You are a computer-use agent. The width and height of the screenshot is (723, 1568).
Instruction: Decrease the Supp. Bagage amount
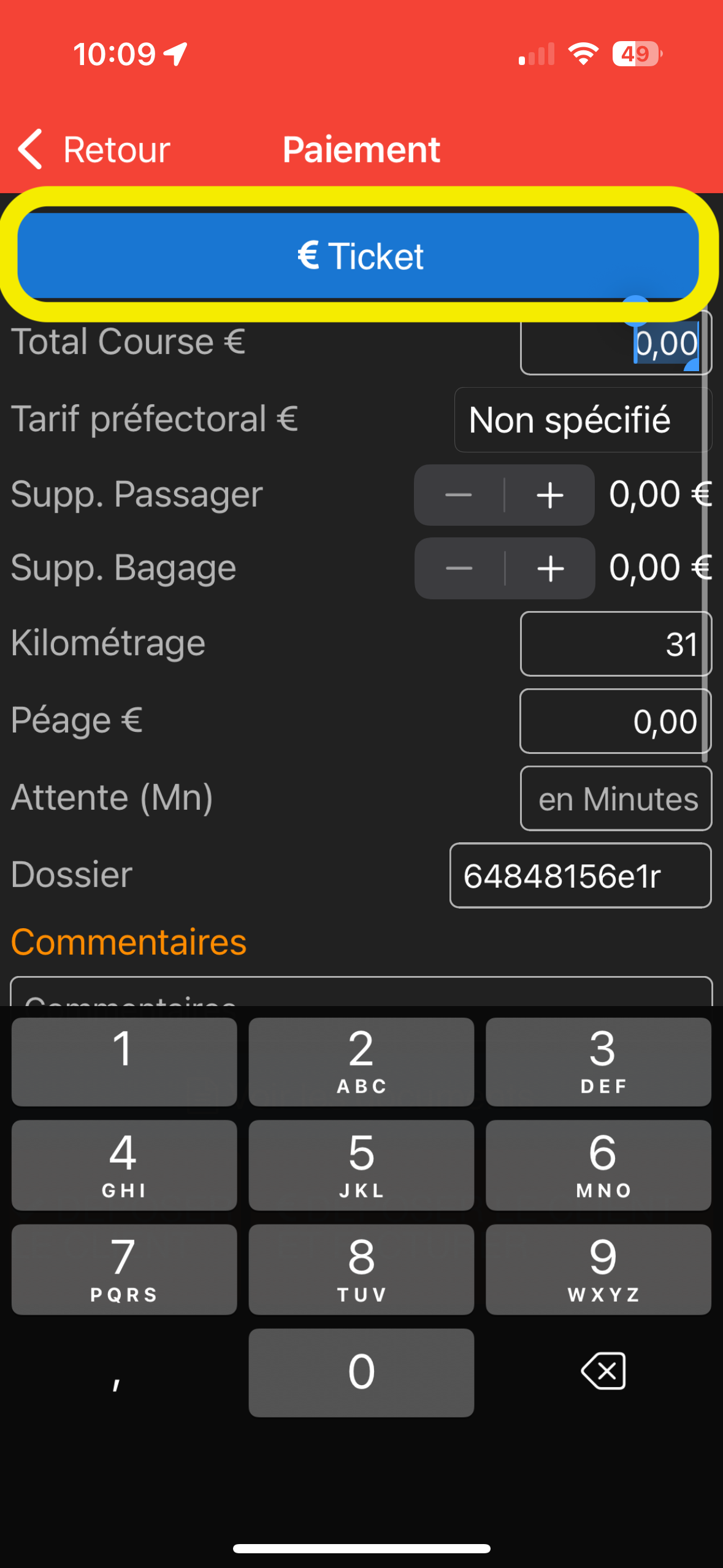(x=459, y=569)
